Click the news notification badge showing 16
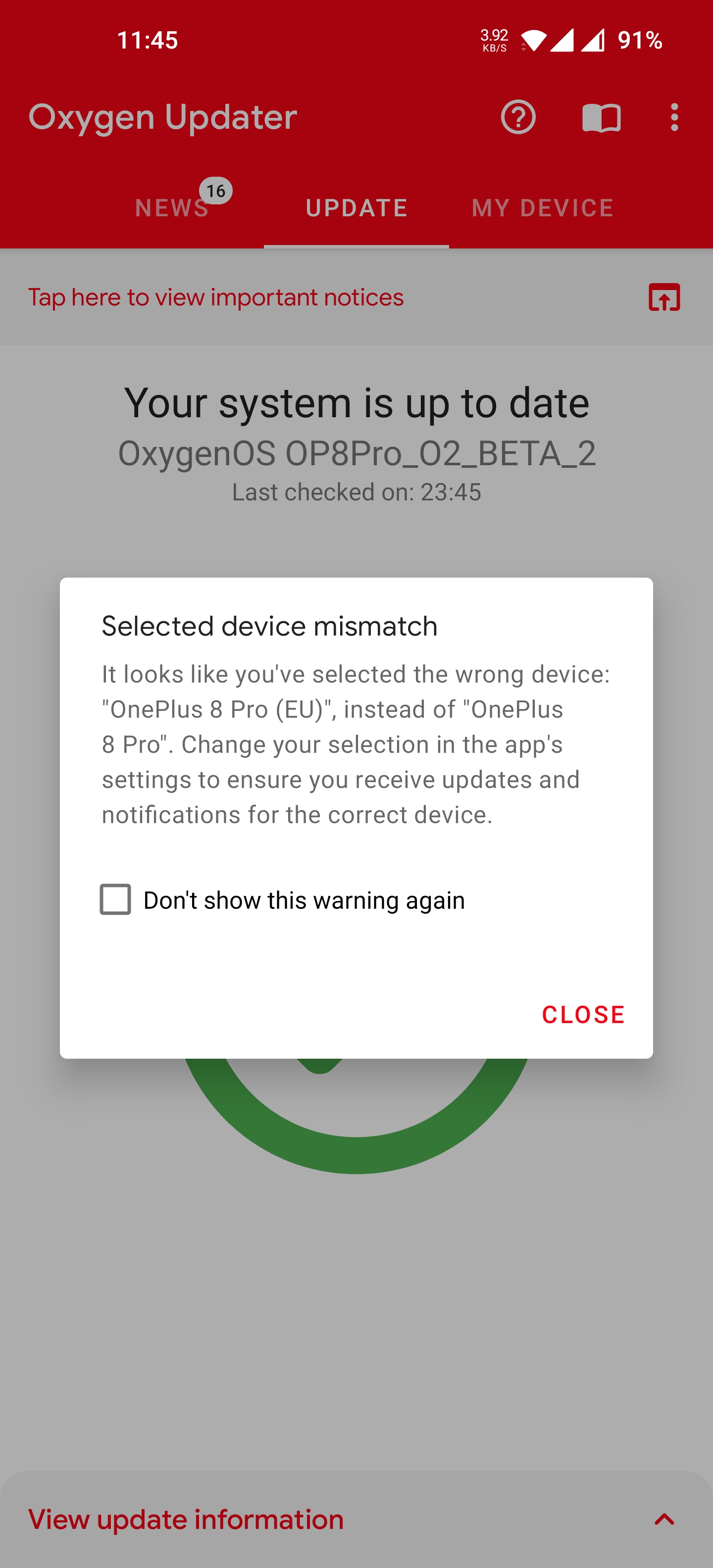This screenshot has height=1568, width=713. point(216,191)
